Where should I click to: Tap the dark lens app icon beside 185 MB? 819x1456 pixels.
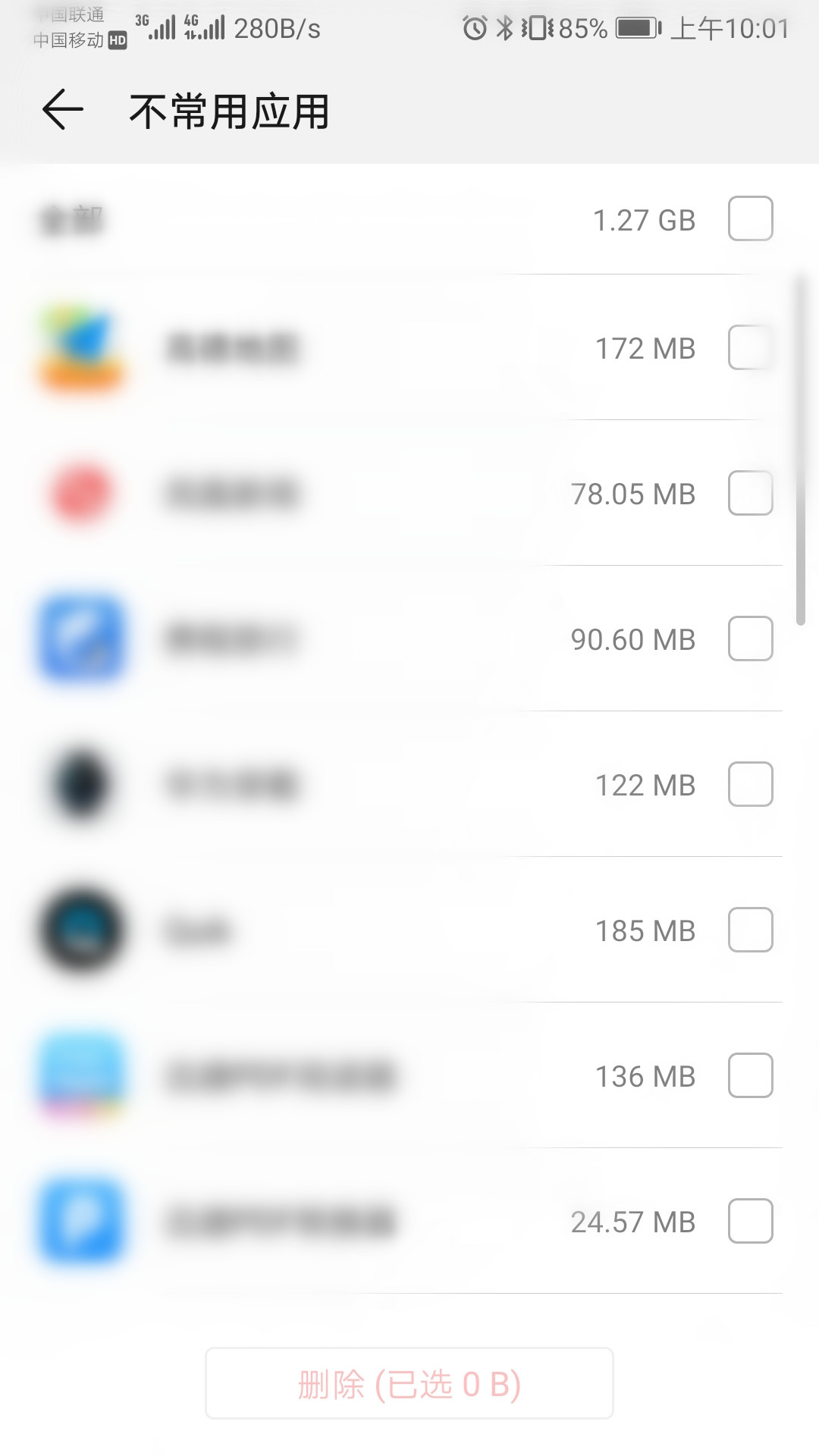point(81,930)
